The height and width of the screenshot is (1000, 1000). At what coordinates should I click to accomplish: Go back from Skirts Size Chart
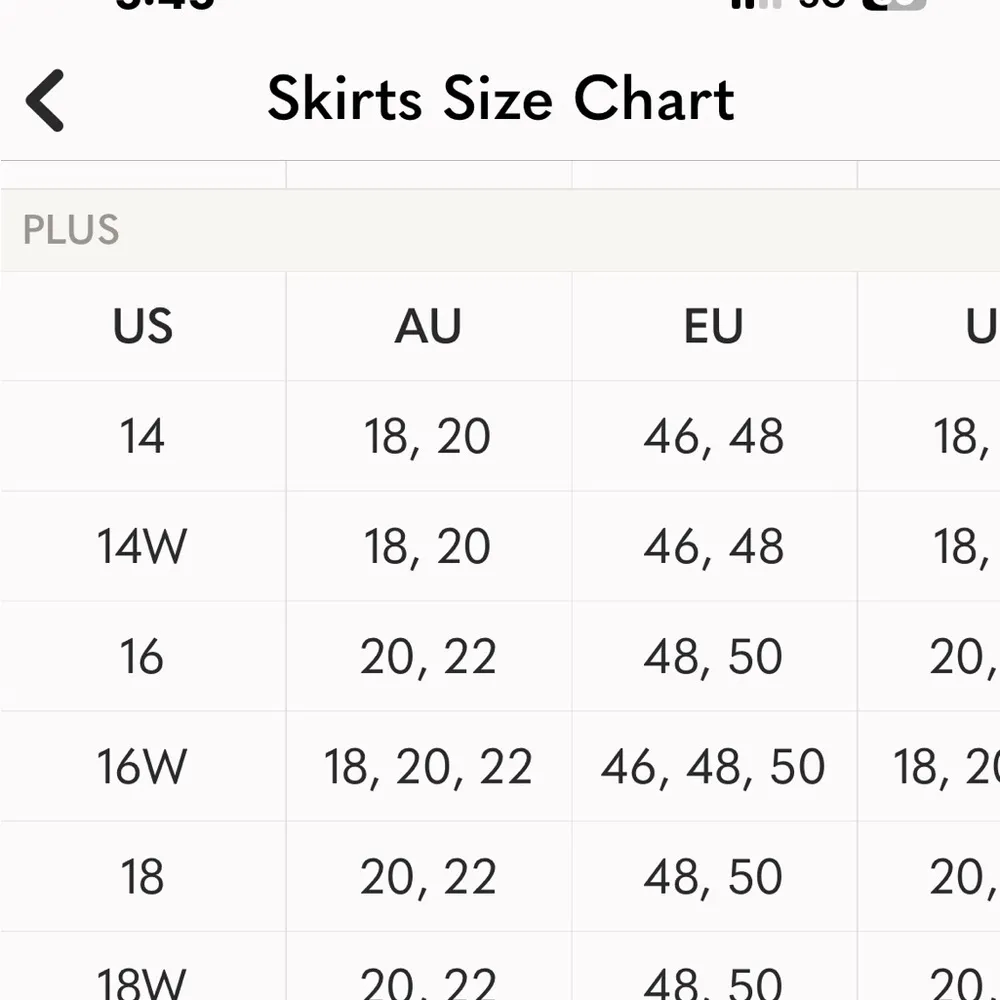tap(45, 100)
